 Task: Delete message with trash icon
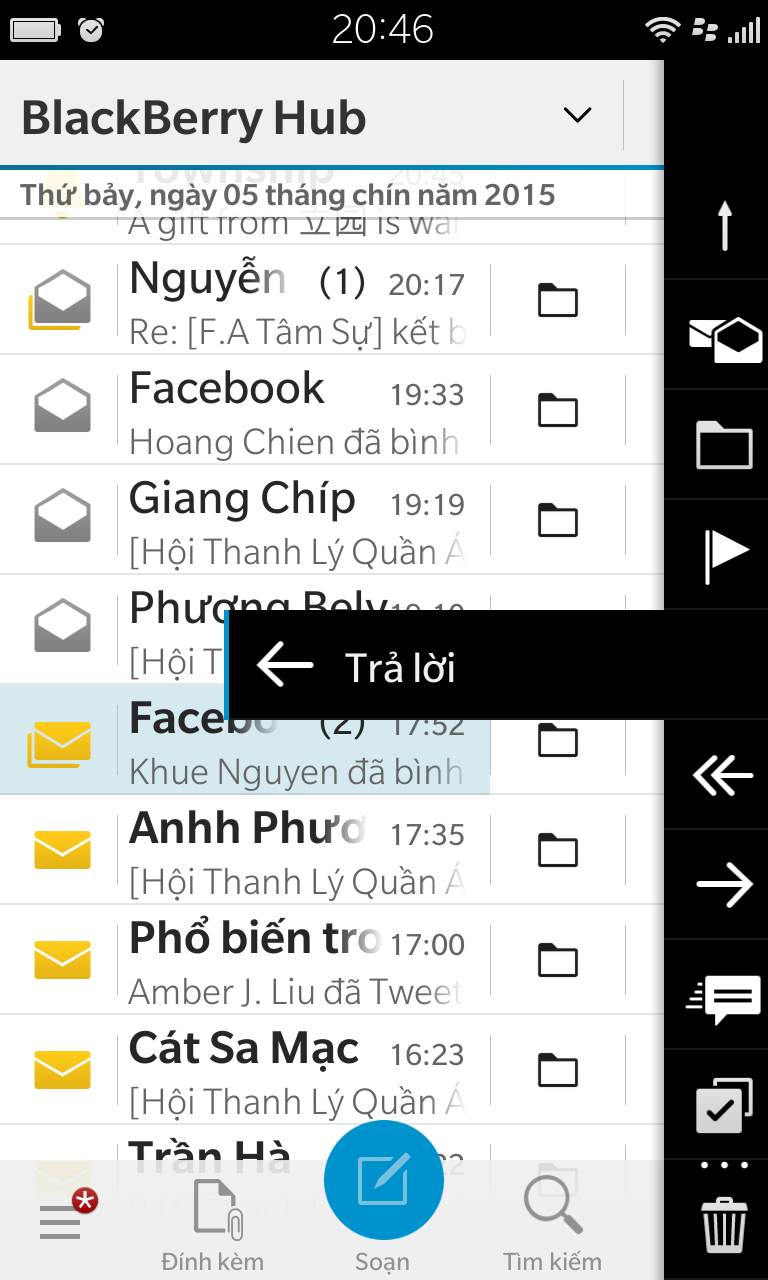[x=725, y=1224]
